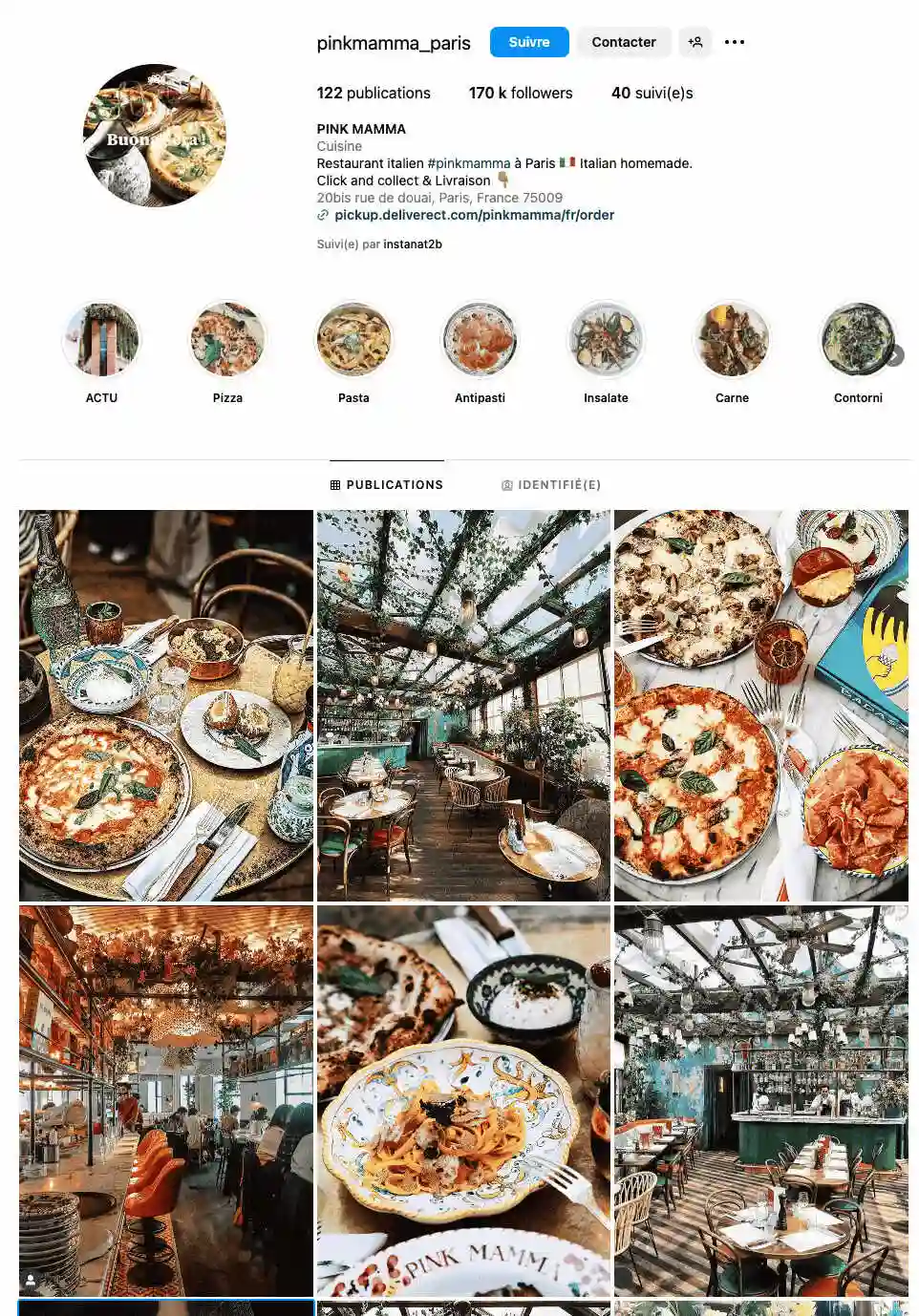This screenshot has height=1316, width=919.
Task: Tap the Contacter button
Action: click(x=623, y=42)
